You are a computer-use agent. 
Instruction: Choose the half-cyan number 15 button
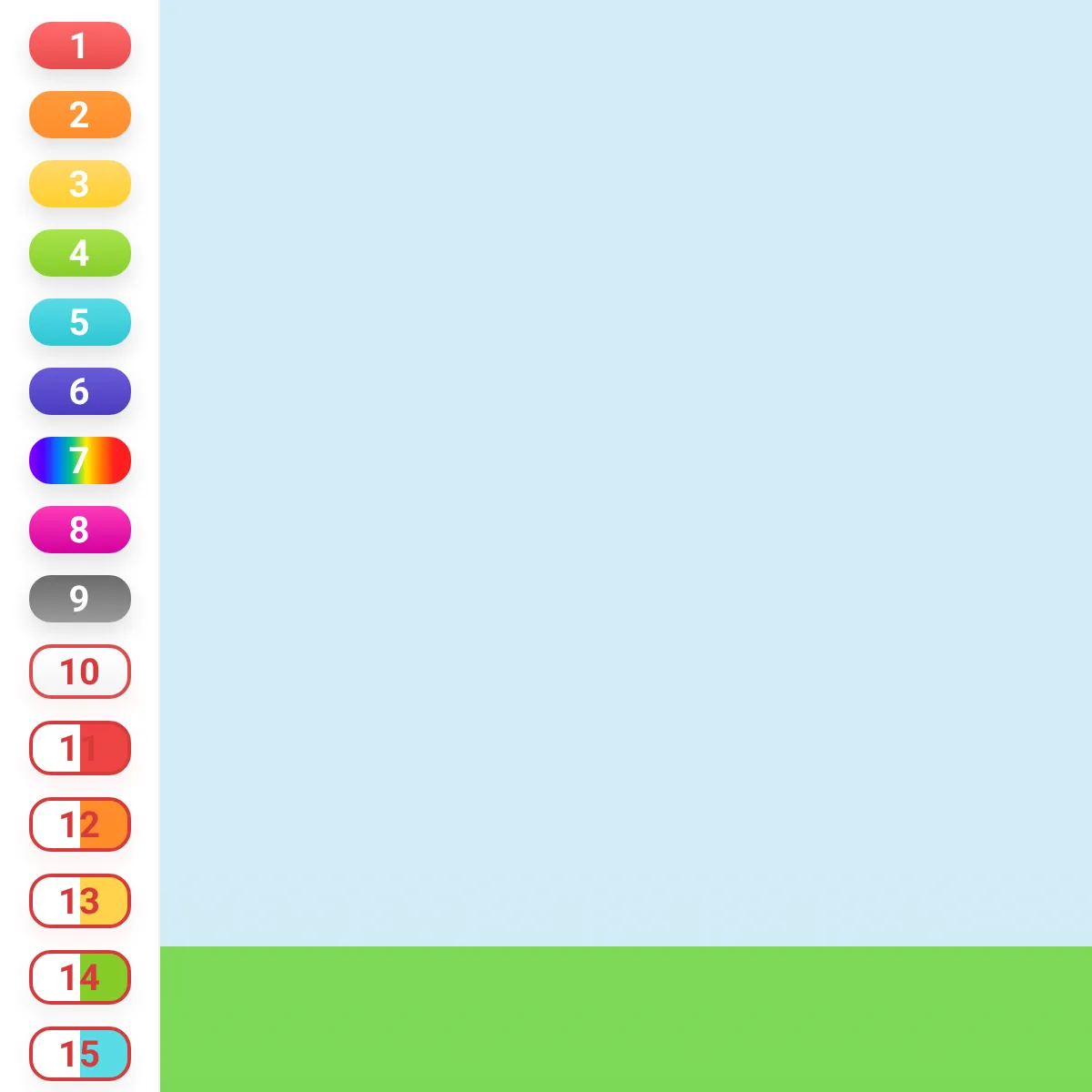pyautogui.click(x=80, y=1054)
